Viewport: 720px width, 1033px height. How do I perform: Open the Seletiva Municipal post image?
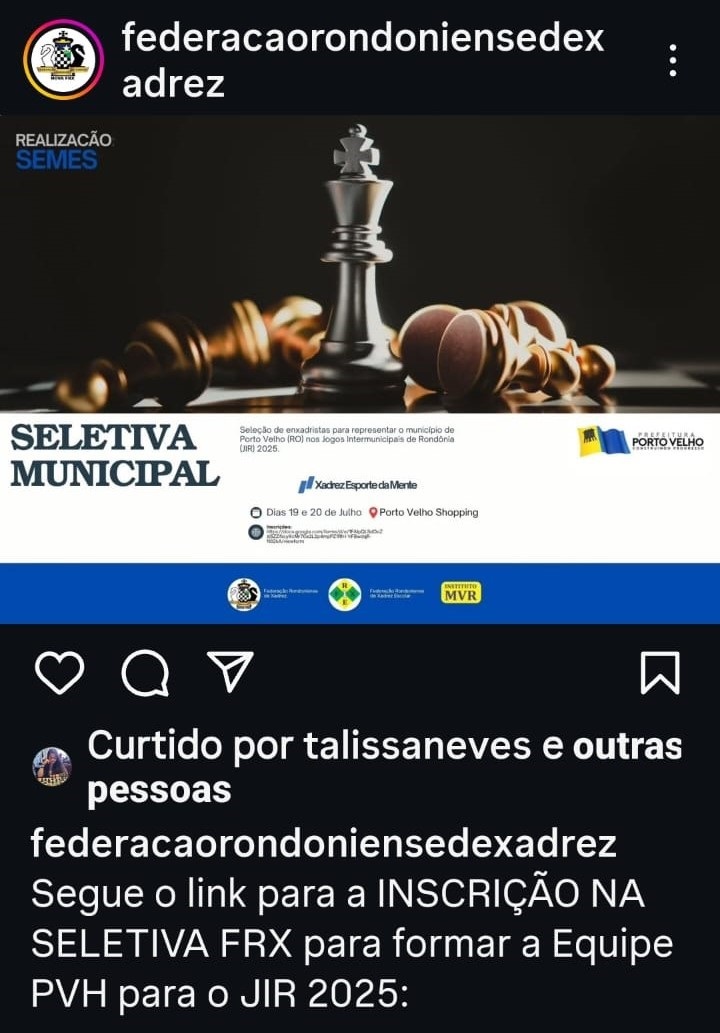click(360, 368)
